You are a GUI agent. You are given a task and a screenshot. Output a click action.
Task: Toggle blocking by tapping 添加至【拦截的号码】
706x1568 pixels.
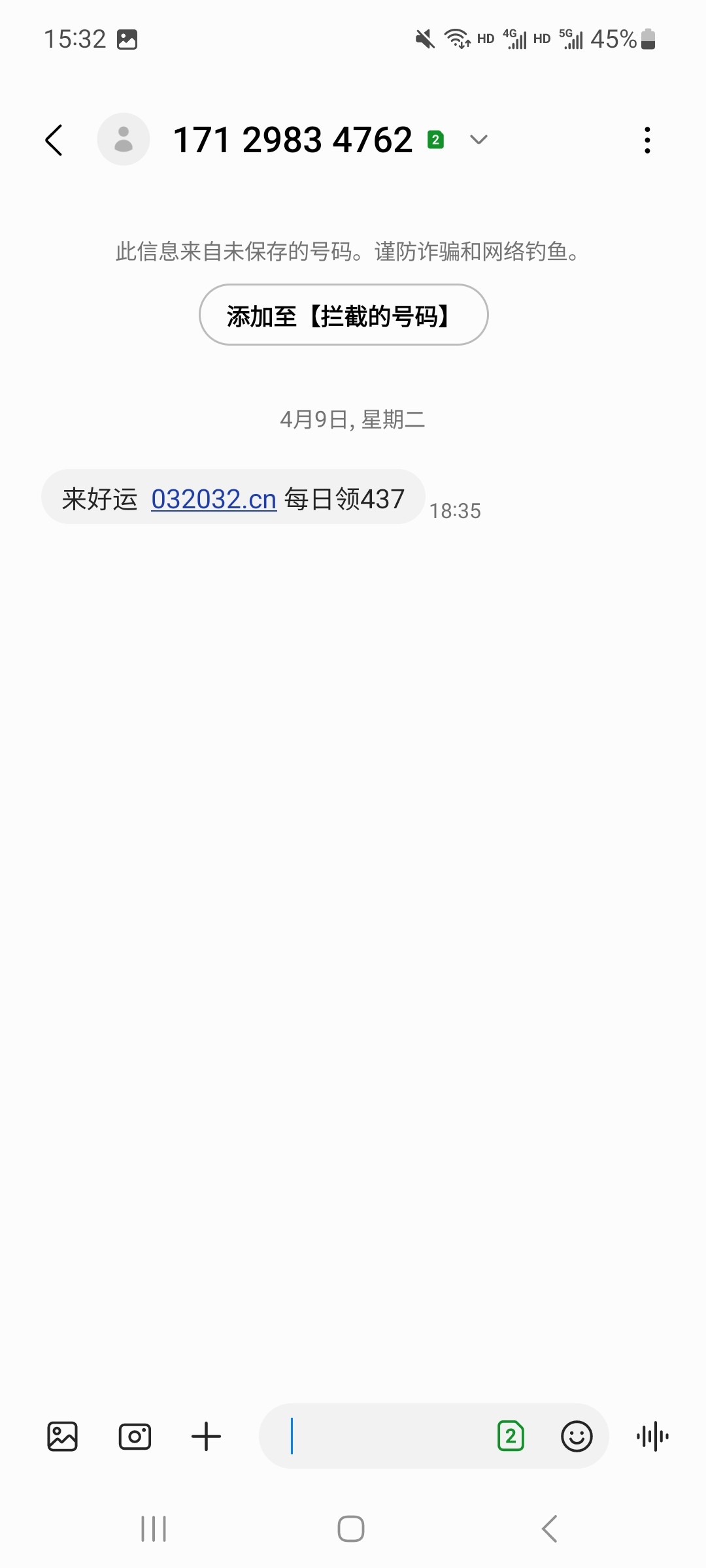pyautogui.click(x=344, y=314)
